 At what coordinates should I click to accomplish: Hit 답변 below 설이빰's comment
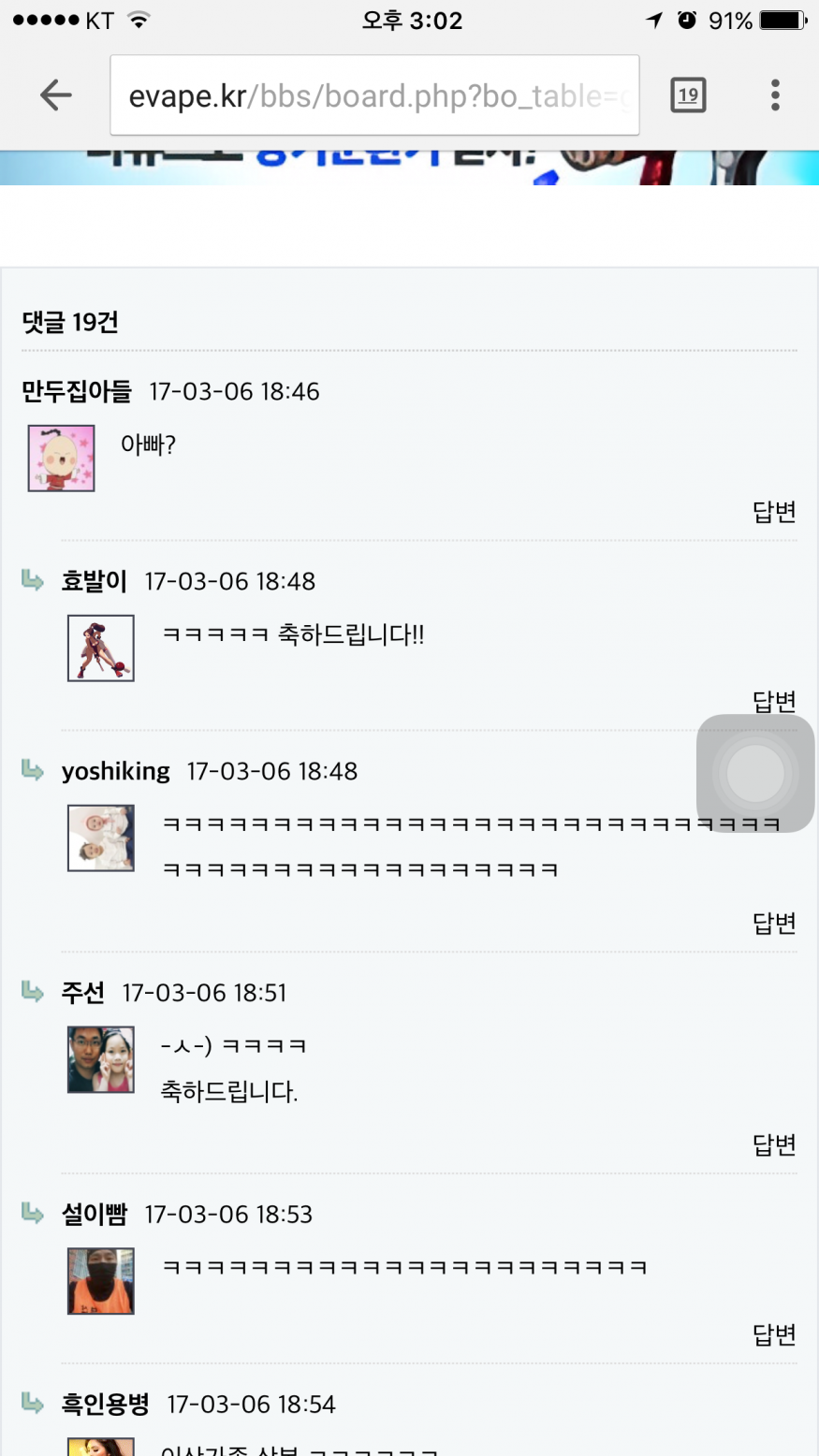774,1334
